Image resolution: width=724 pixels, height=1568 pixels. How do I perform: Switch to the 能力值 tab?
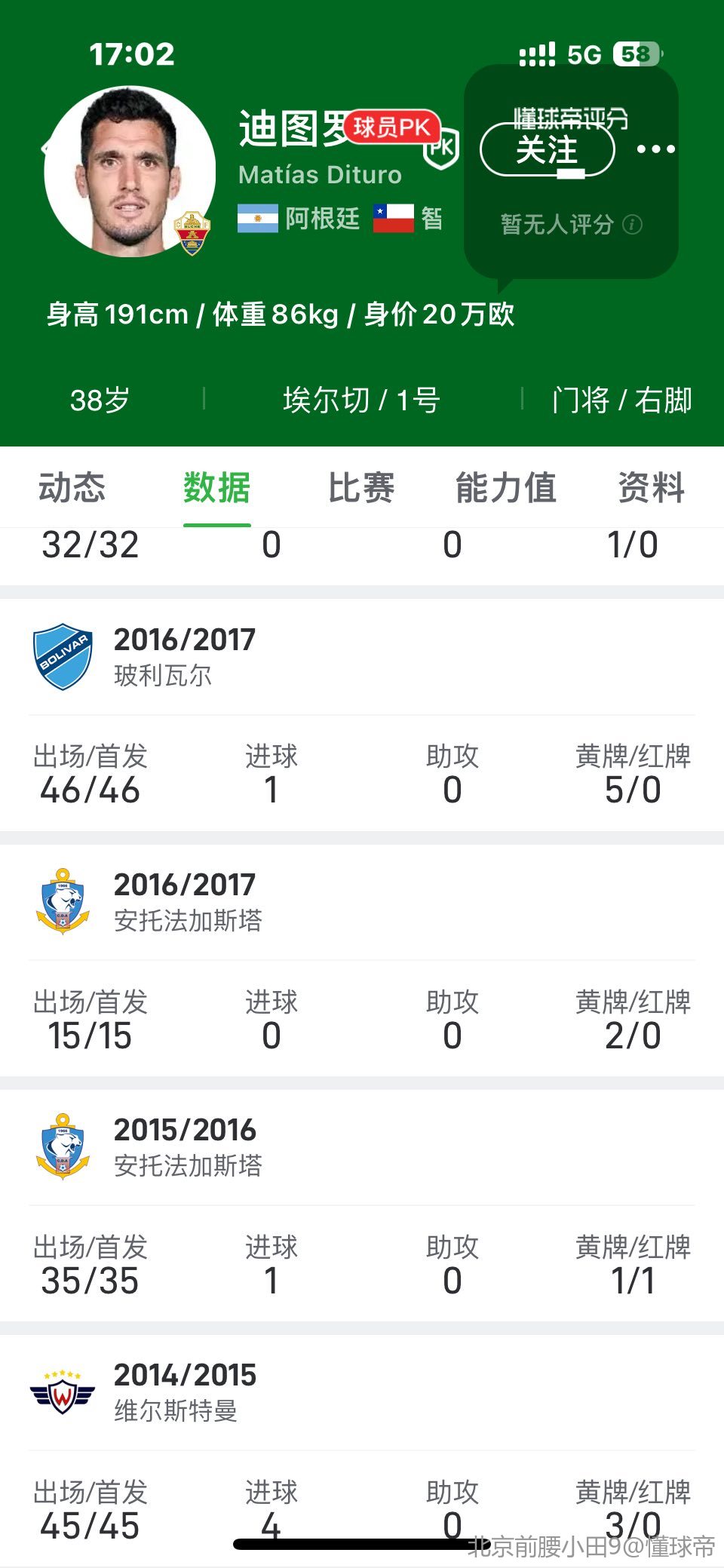tap(506, 487)
